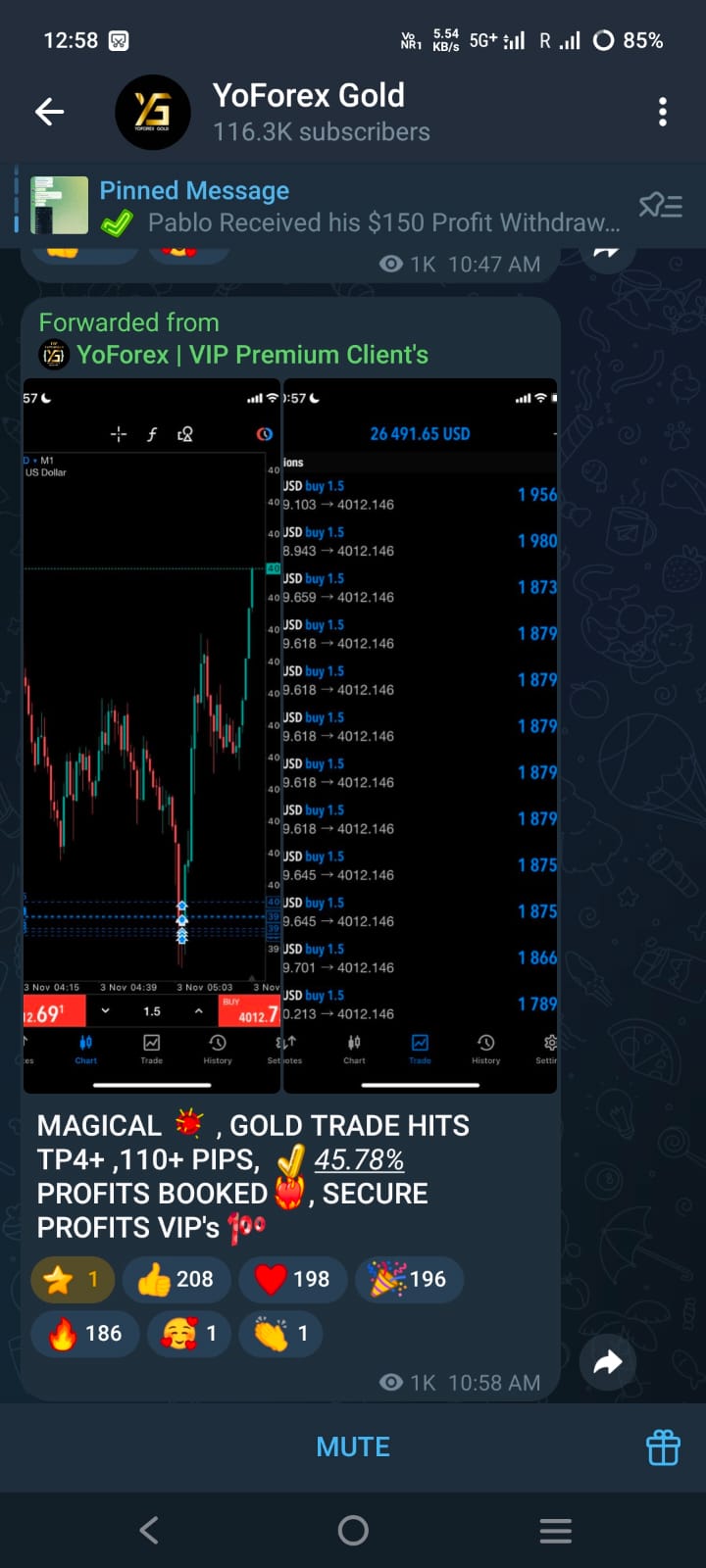React with the star reaction
The image size is (706, 1568).
coord(73,1279)
